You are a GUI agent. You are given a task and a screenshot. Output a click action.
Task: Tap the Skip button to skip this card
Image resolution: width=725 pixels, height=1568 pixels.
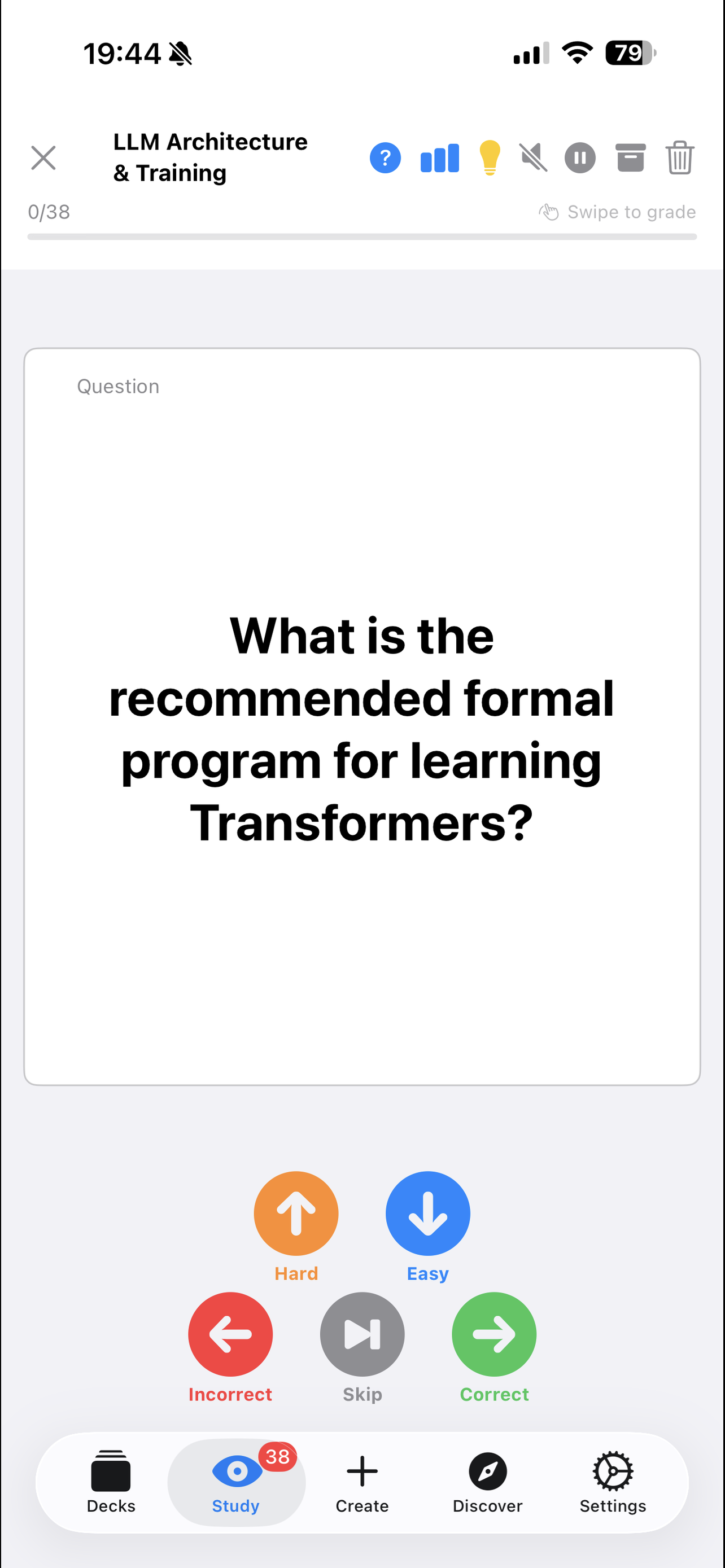coord(361,1334)
